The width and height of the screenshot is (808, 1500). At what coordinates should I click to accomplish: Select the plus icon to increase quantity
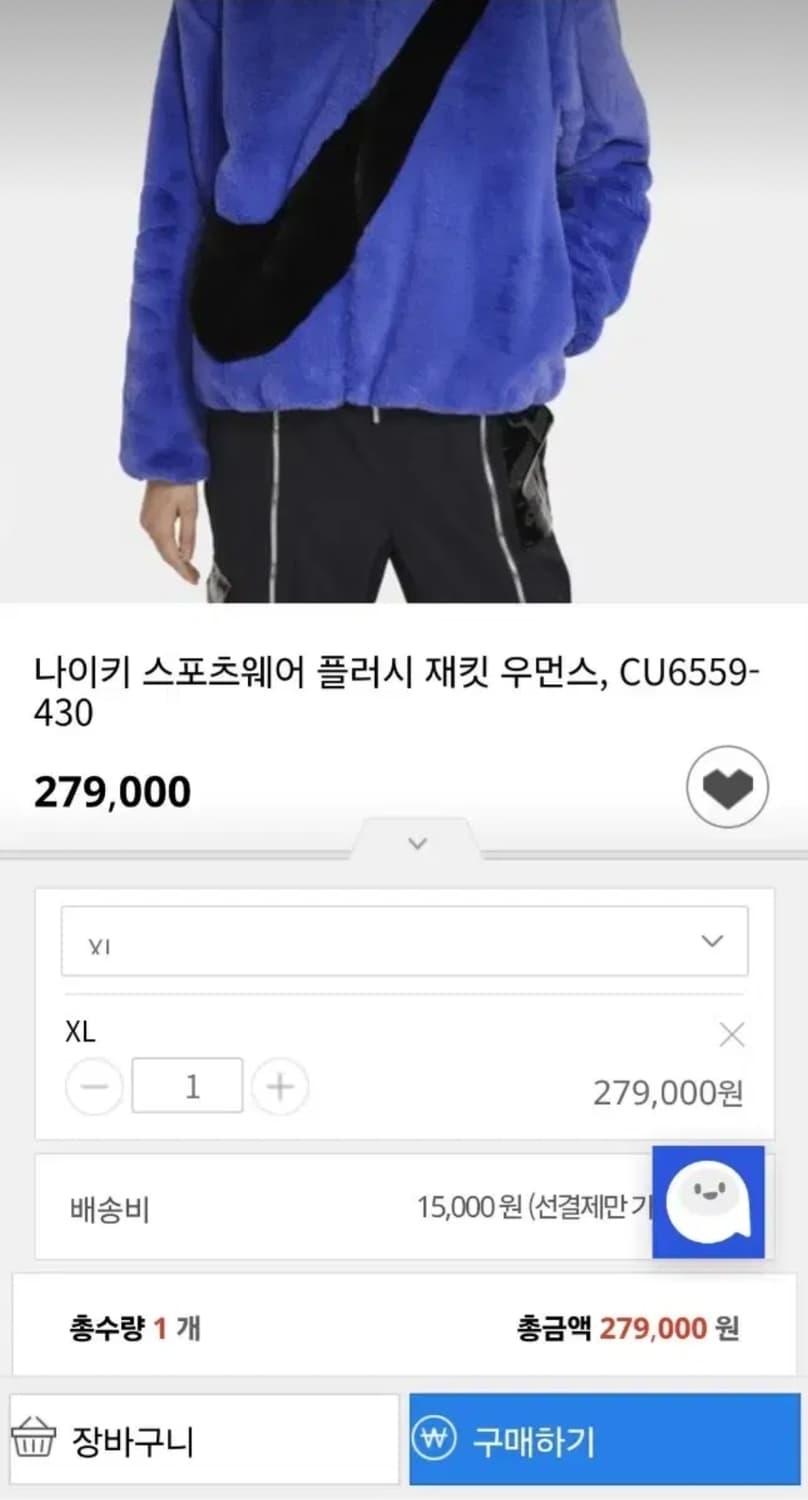[280, 1086]
